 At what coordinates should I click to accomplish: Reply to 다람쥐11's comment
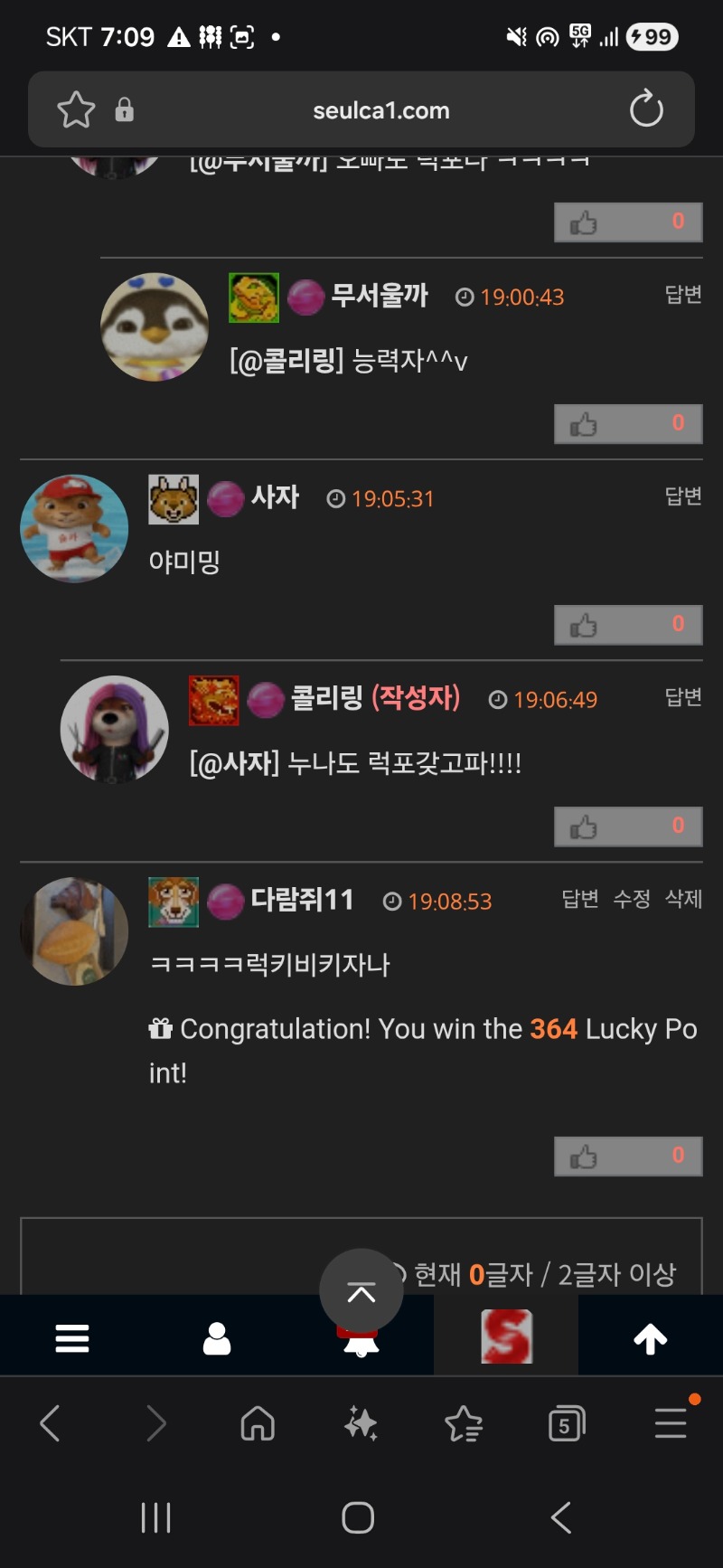[579, 899]
